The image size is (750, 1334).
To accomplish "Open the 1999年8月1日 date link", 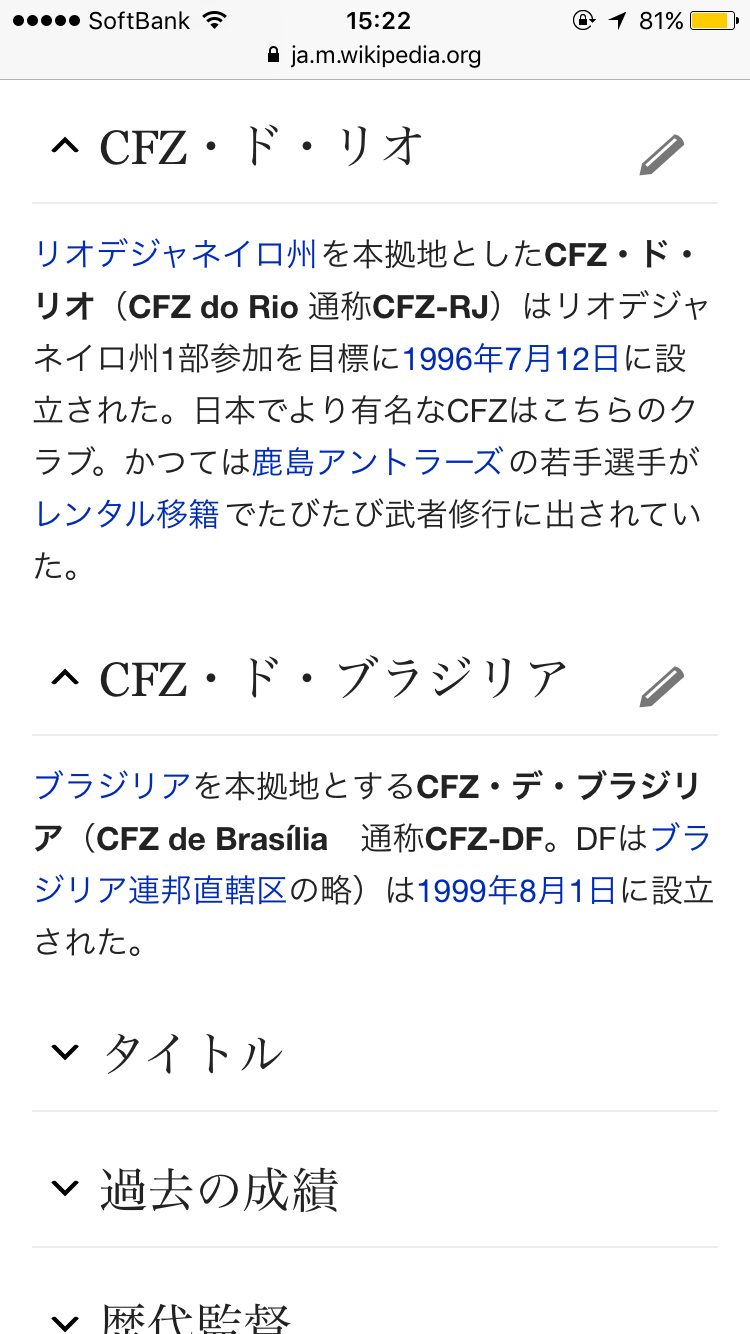I will pyautogui.click(x=516, y=890).
